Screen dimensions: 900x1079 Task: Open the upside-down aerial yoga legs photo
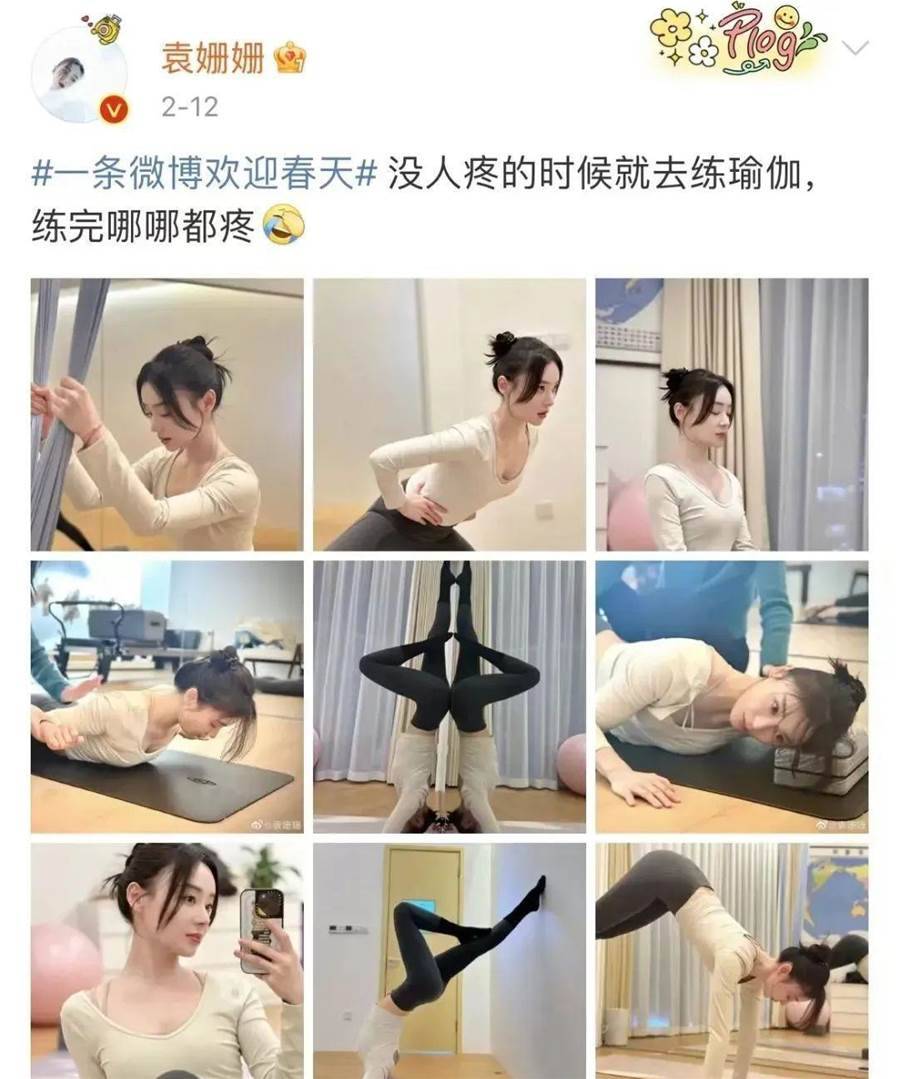[449, 696]
